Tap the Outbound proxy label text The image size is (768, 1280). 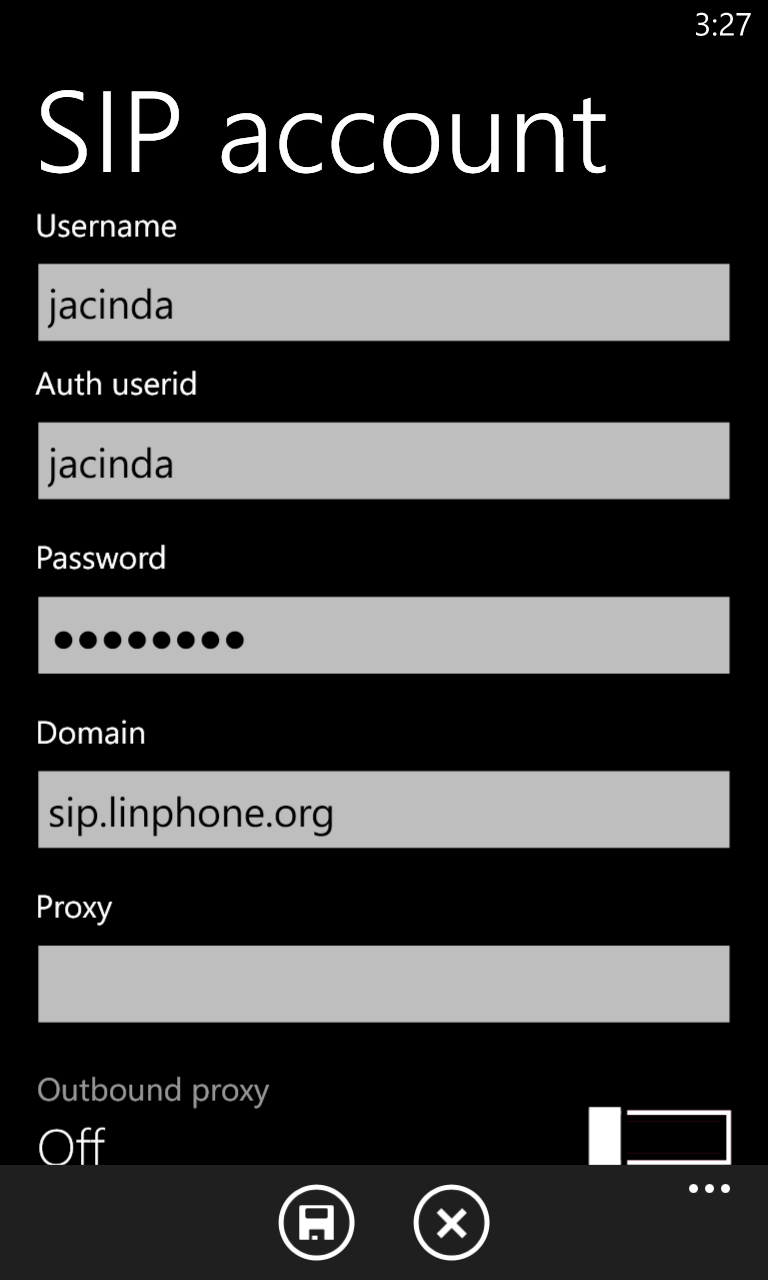[x=153, y=1090]
